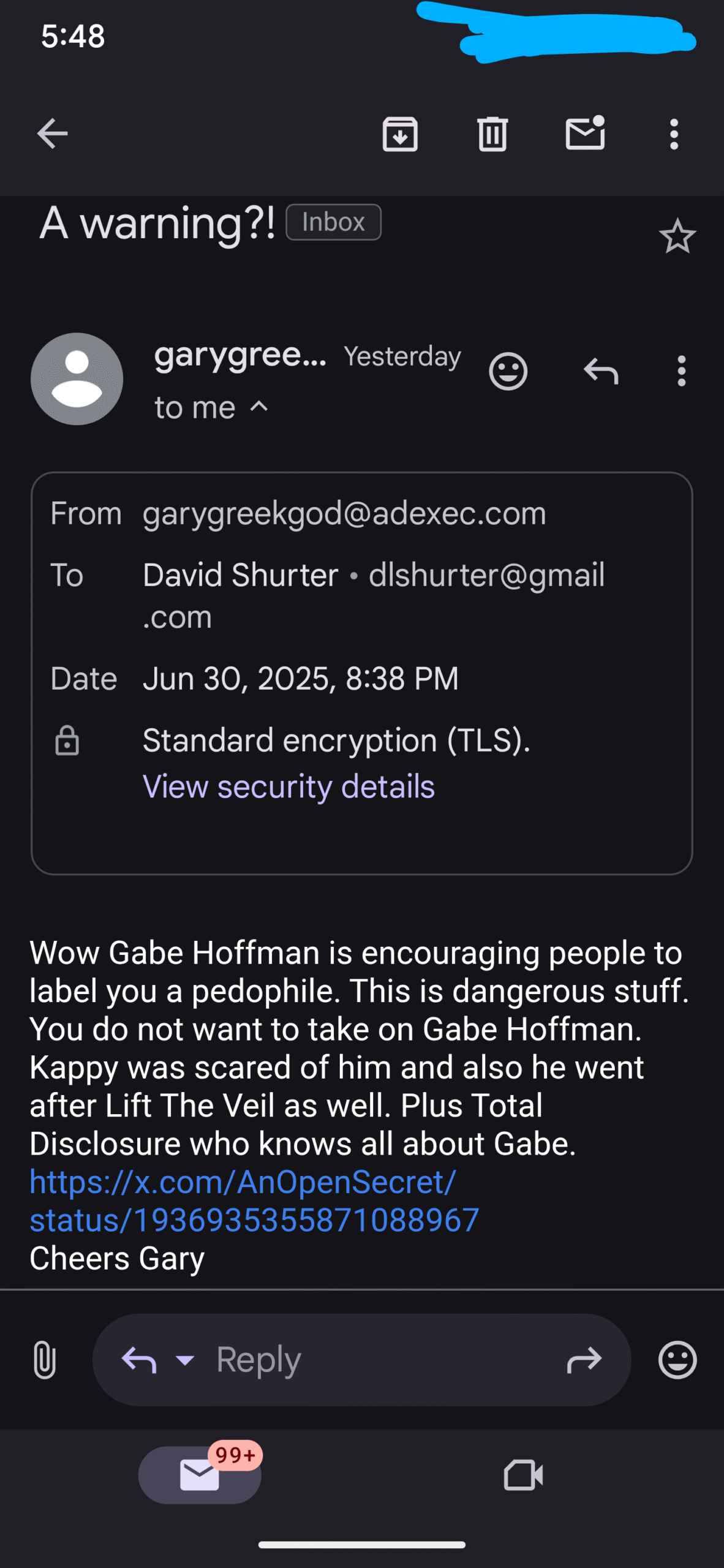This screenshot has height=1568, width=724.
Task: Forward this email using the forward arrow
Action: tap(584, 1360)
